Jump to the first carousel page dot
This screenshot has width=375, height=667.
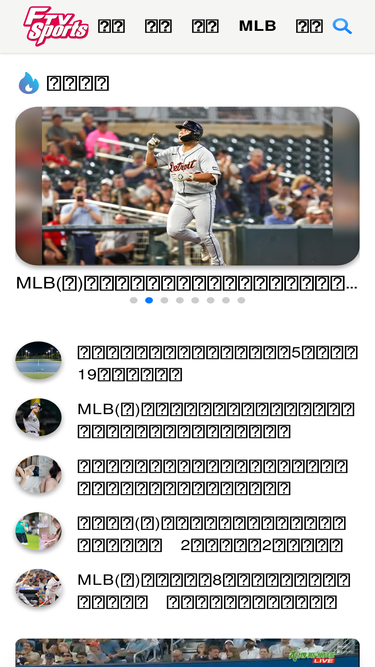click(x=134, y=300)
